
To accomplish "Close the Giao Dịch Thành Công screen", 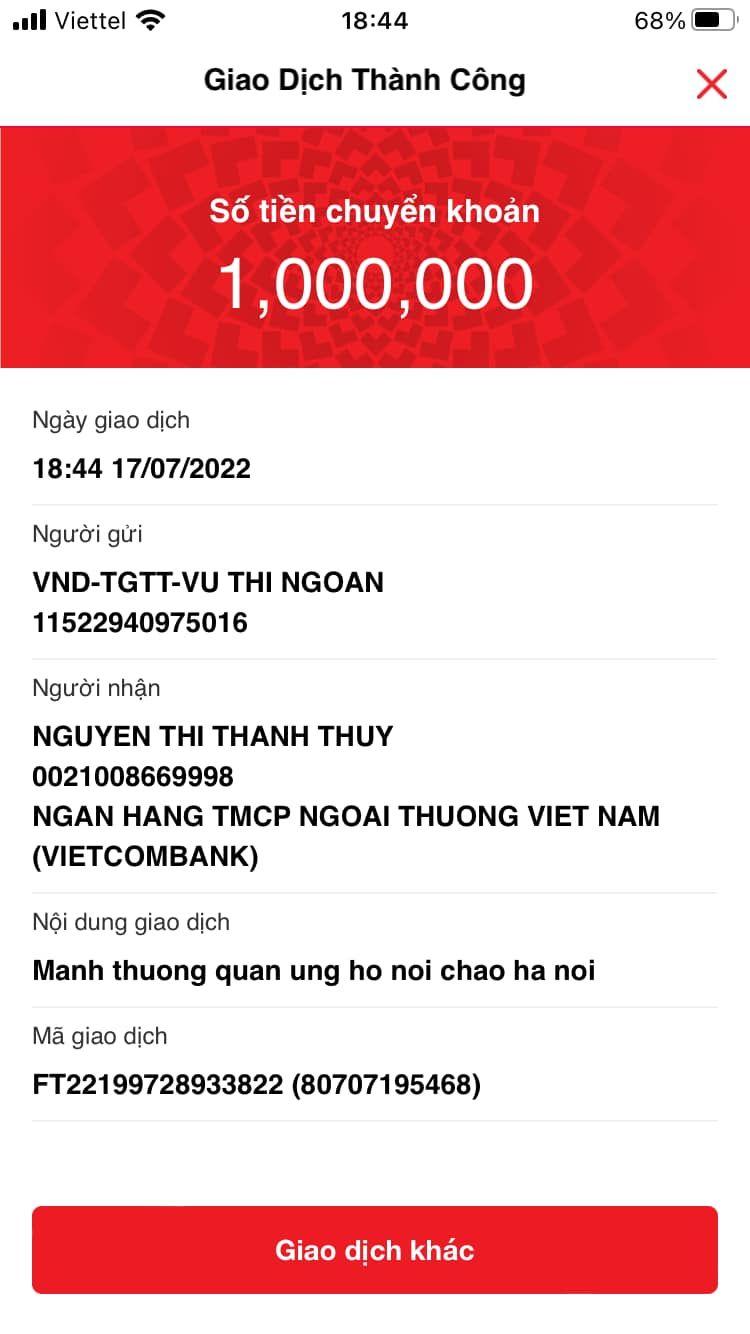I will [711, 84].
